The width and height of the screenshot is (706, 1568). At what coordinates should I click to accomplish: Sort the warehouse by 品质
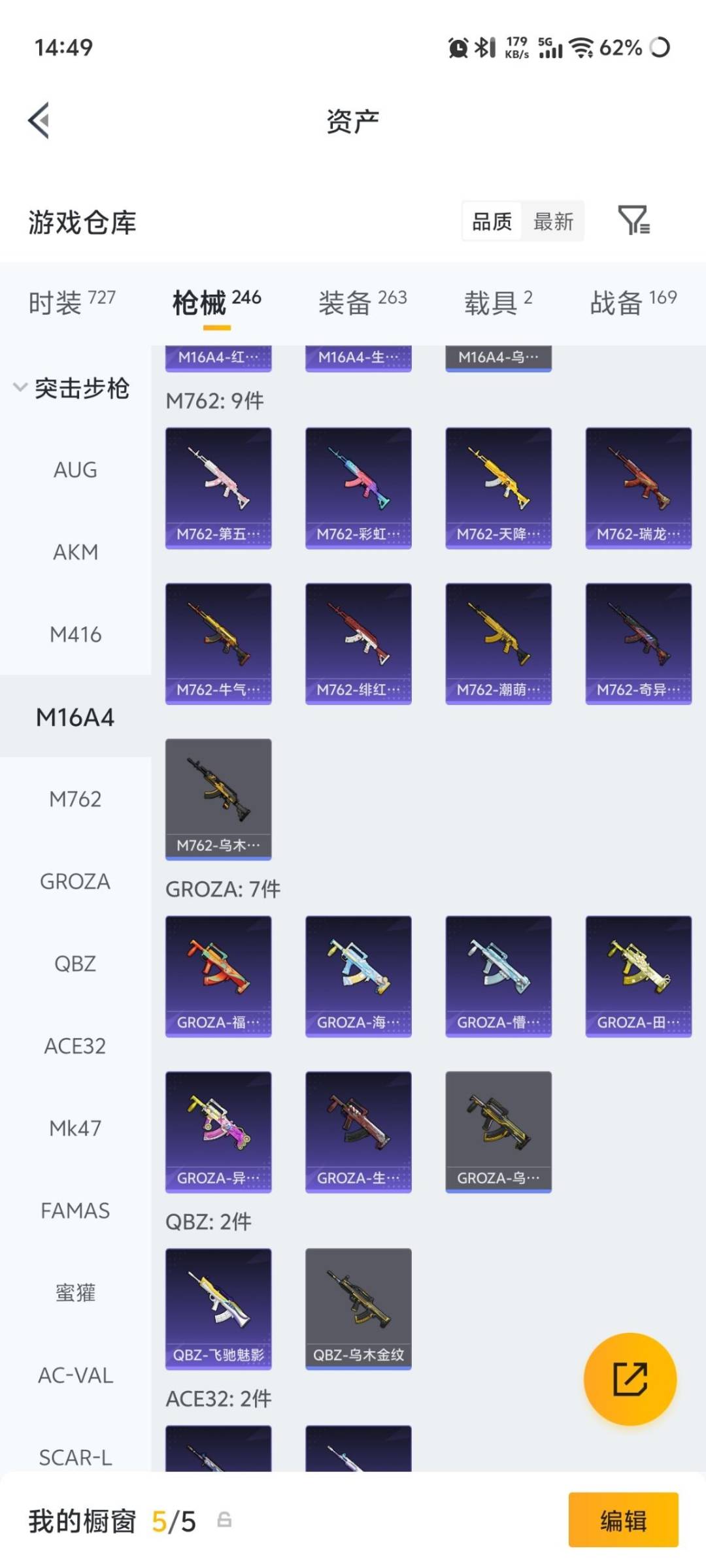[x=492, y=221]
